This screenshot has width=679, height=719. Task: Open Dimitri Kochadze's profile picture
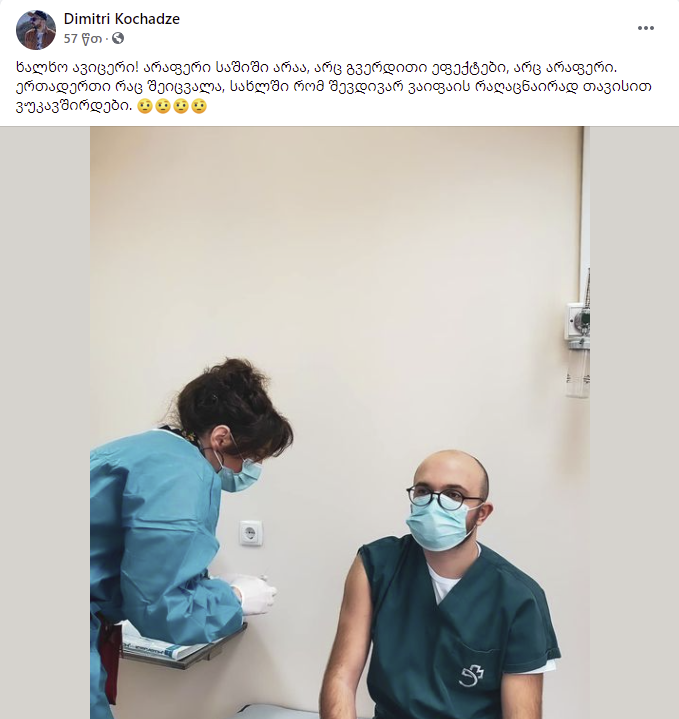click(x=36, y=29)
